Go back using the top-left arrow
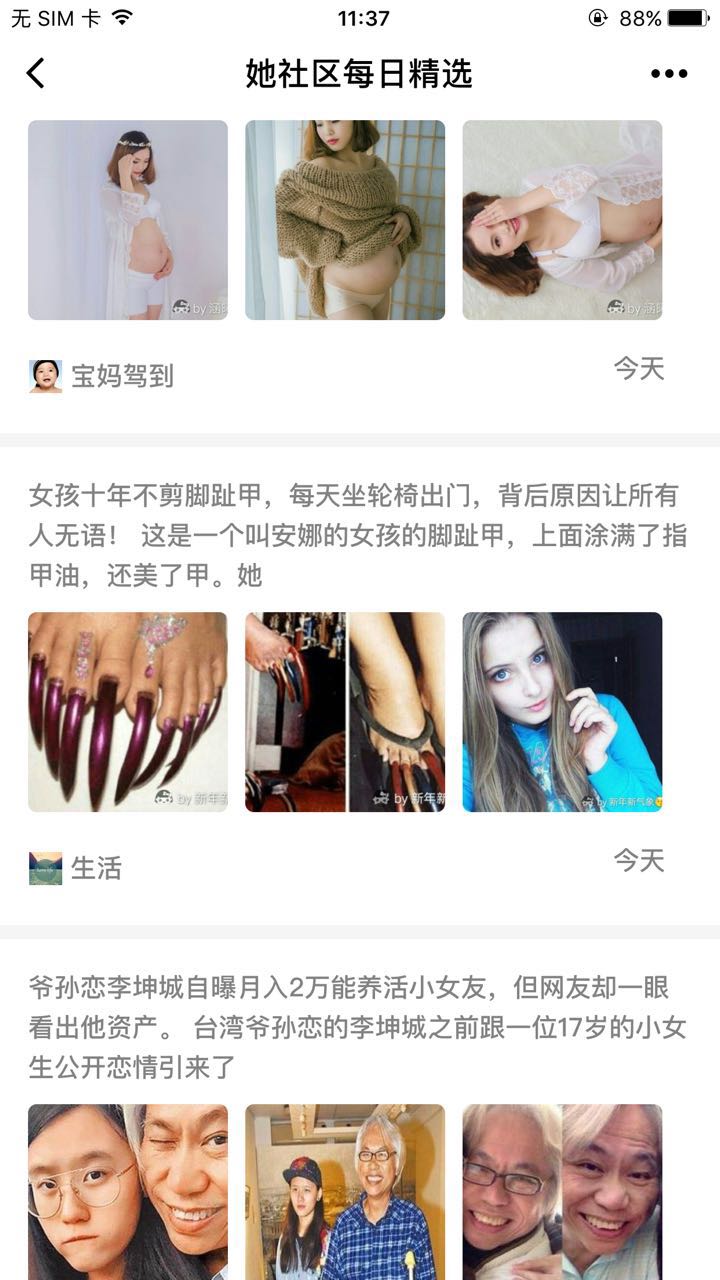Viewport: 720px width, 1280px height. pyautogui.click(x=36, y=73)
